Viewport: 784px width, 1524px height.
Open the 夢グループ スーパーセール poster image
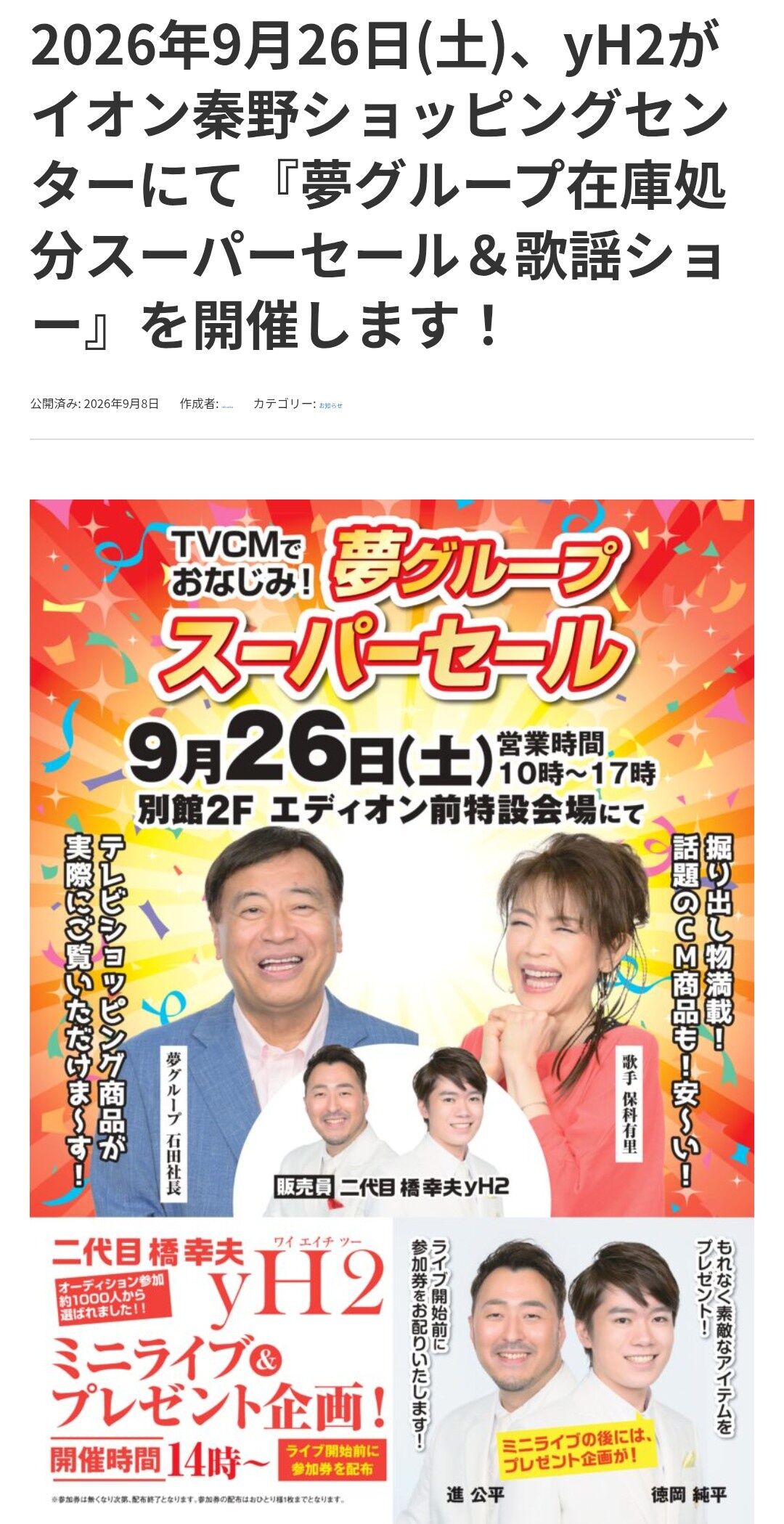392,1011
